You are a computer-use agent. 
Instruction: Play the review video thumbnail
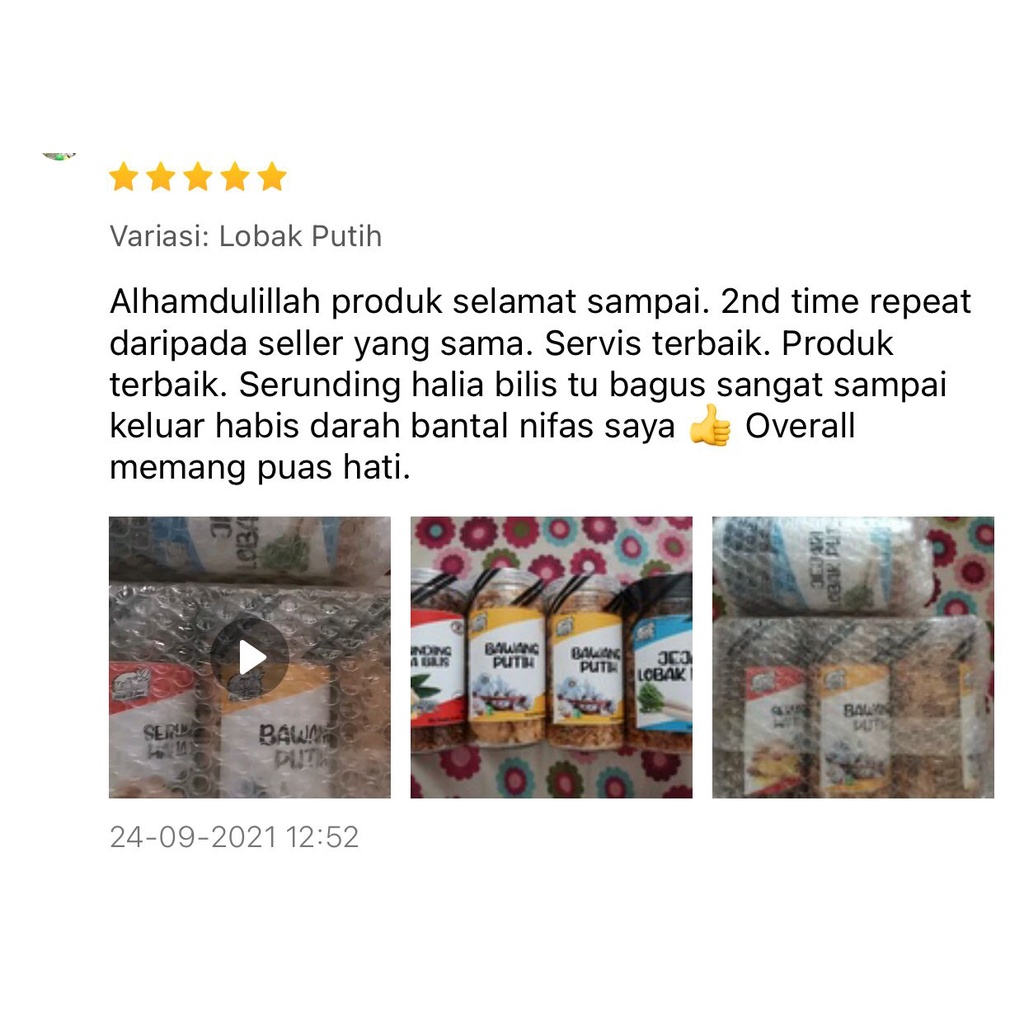pyautogui.click(x=249, y=657)
